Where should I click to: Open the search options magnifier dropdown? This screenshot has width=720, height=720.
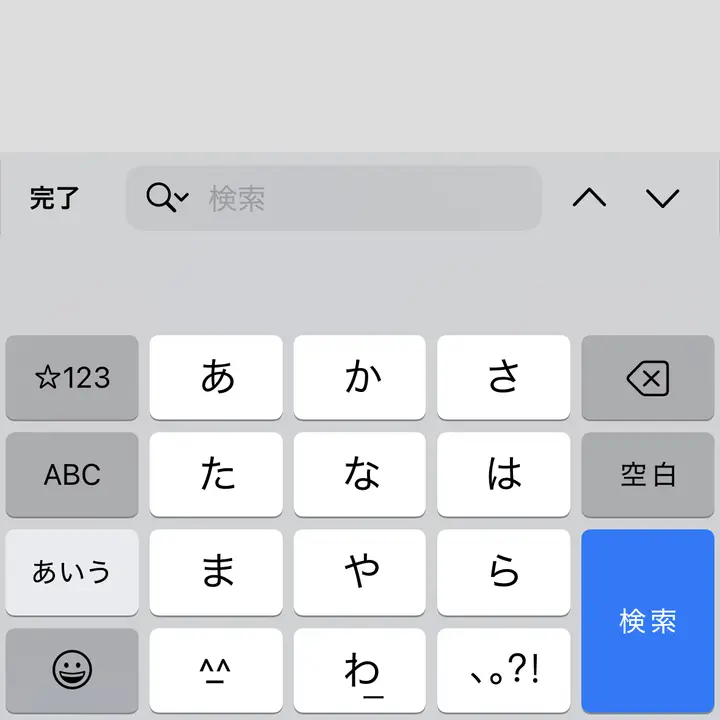[x=166, y=198]
